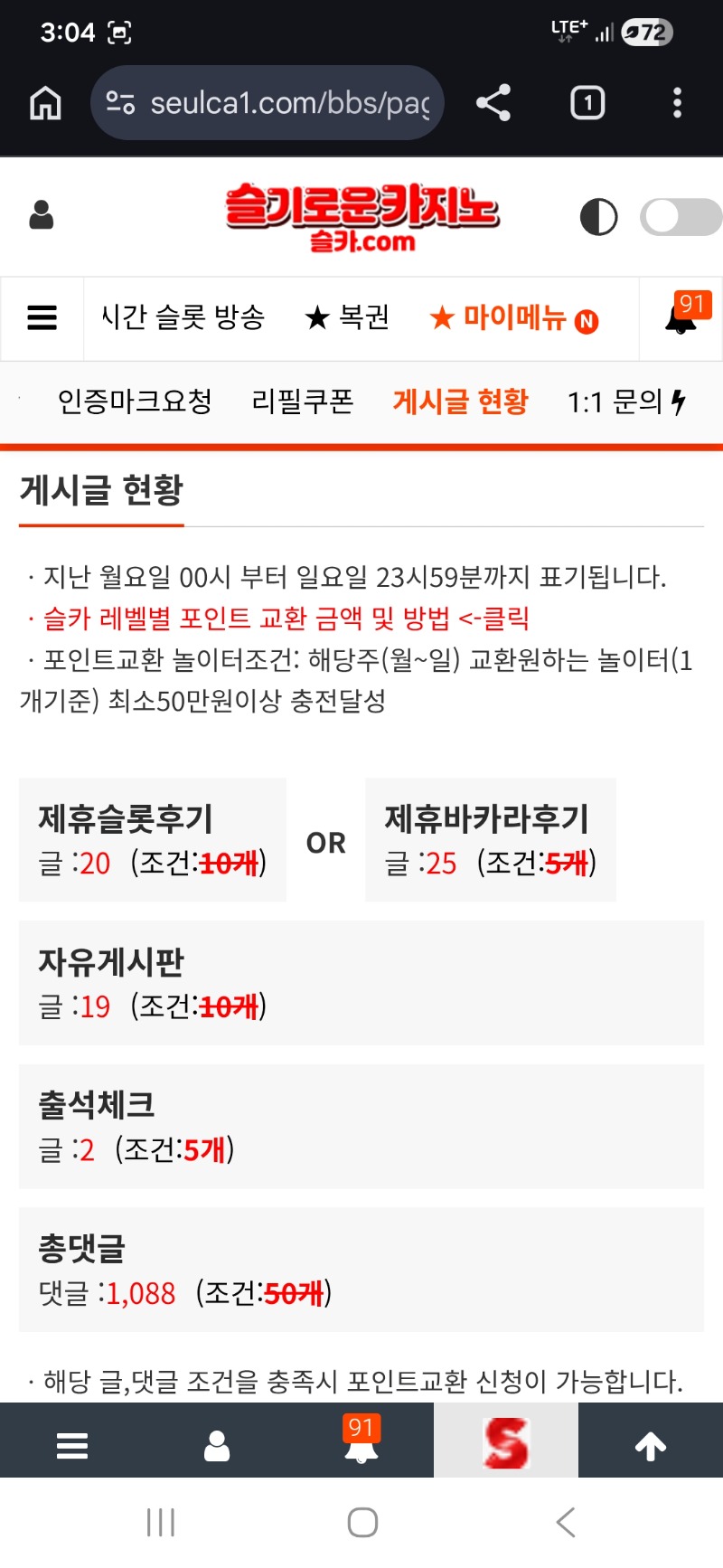
Task: Go to 슬롯 방송 menu
Action: (x=183, y=318)
